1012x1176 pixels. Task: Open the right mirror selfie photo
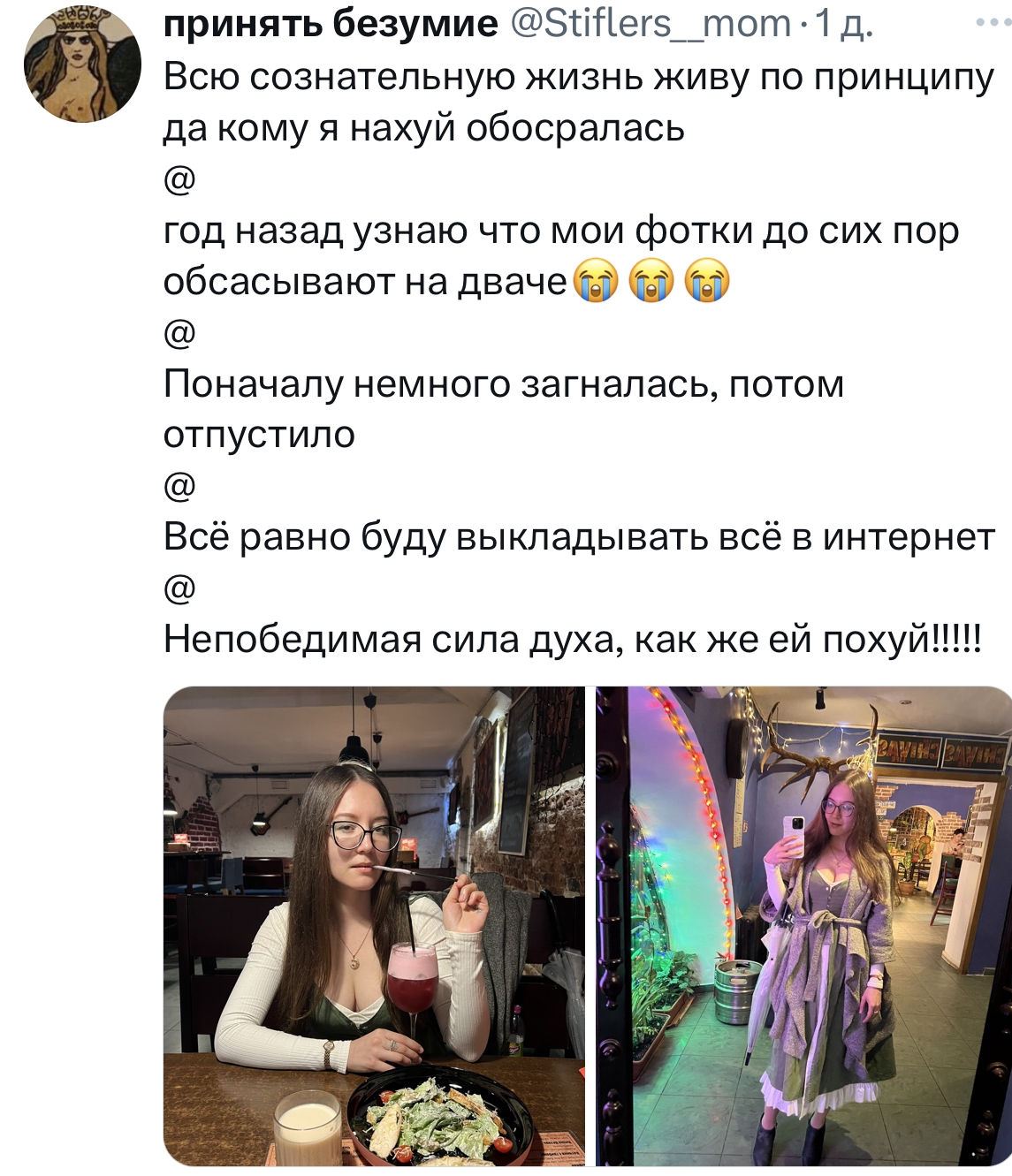pyautogui.click(x=803, y=926)
